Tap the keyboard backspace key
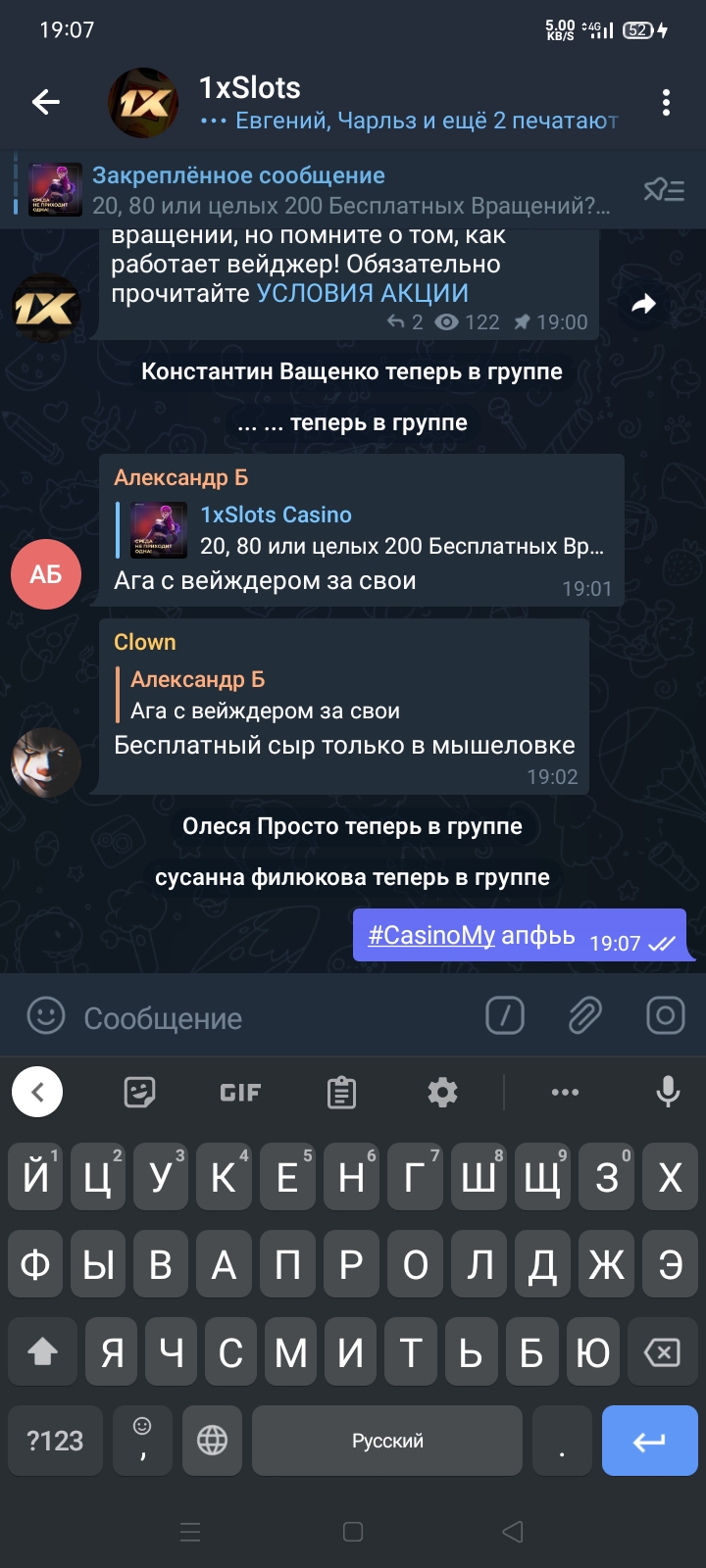Viewport: 706px width, 1568px height. (x=662, y=1353)
